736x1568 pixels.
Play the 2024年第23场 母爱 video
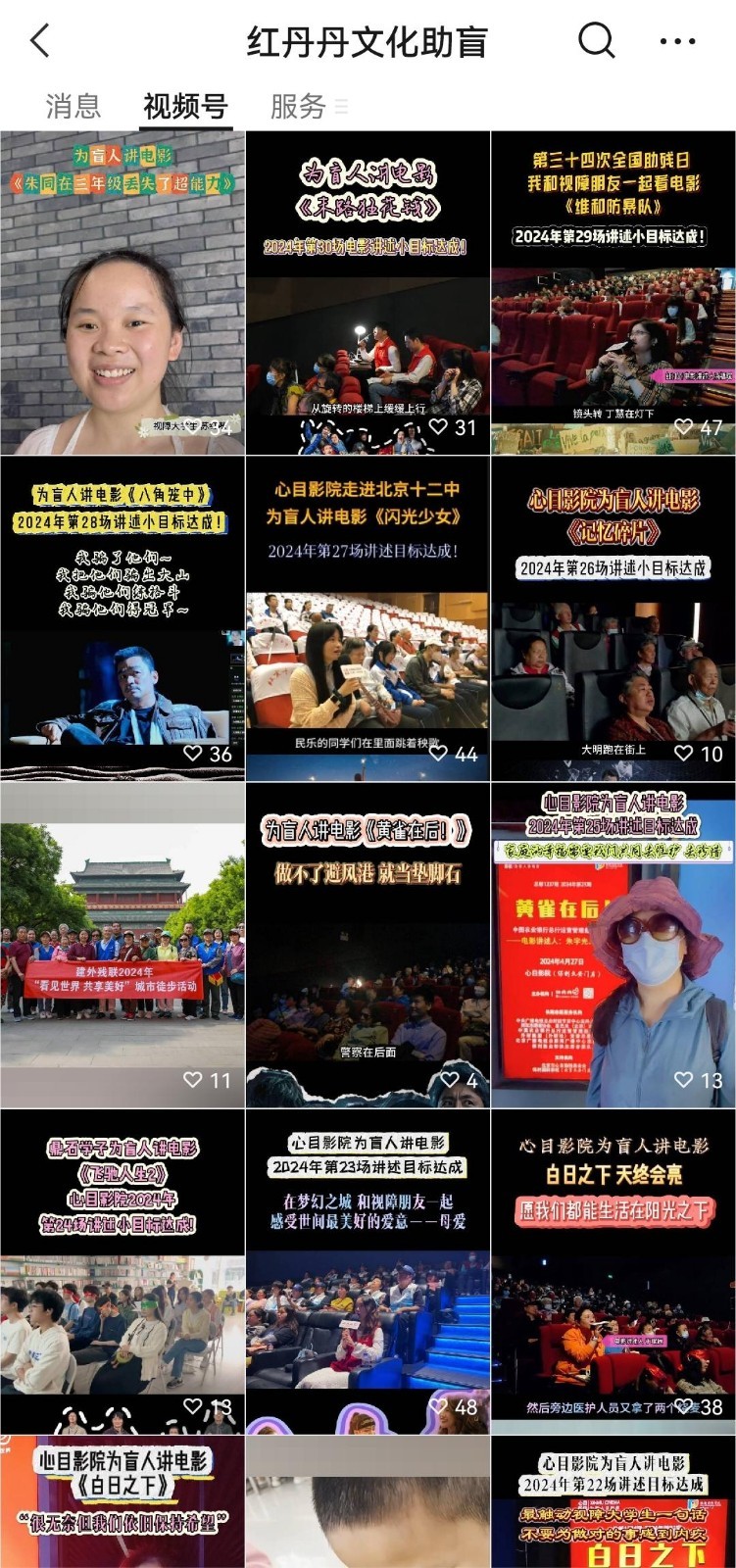pos(368,1271)
